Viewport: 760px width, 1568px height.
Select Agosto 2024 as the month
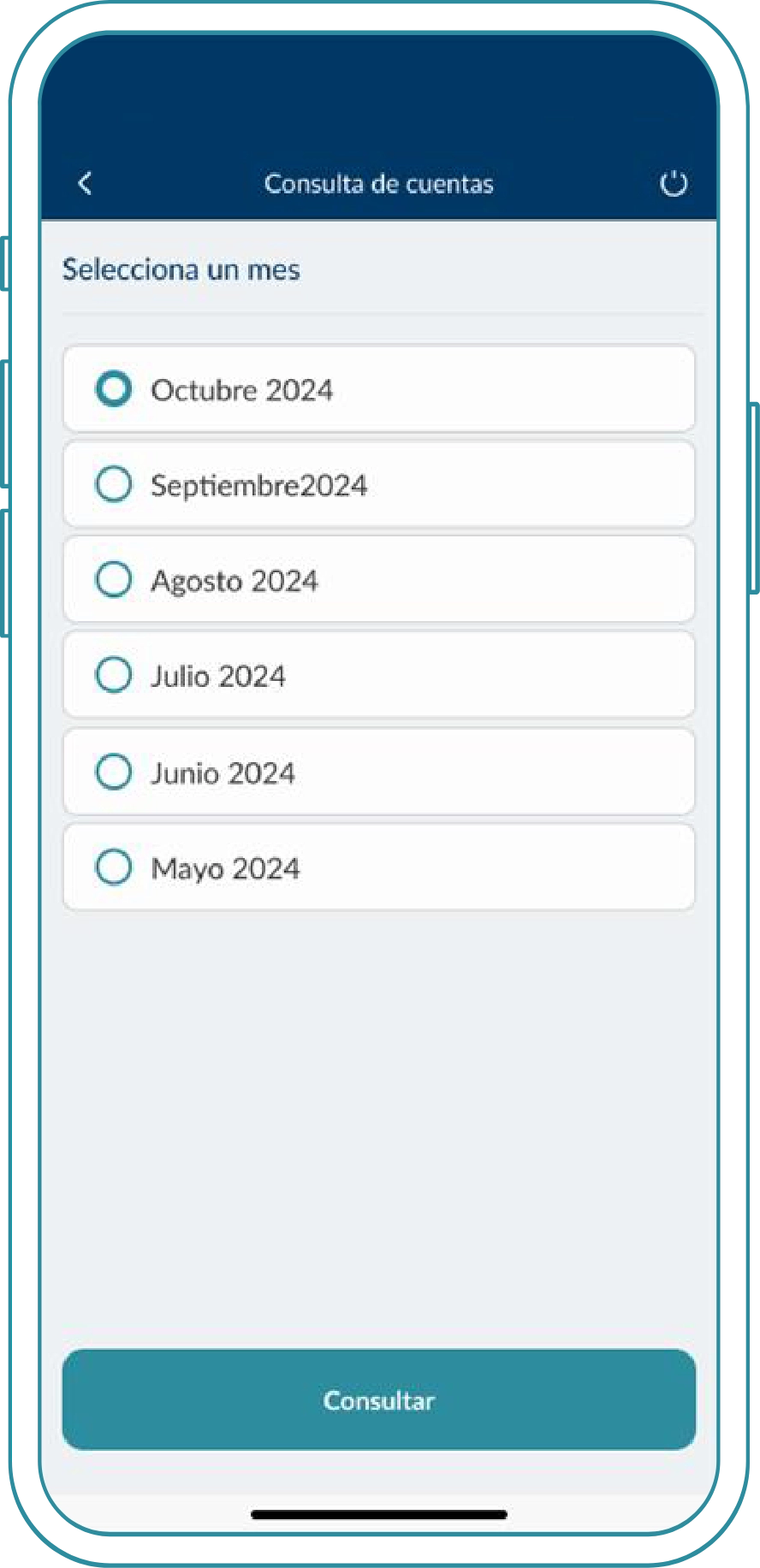[113, 580]
